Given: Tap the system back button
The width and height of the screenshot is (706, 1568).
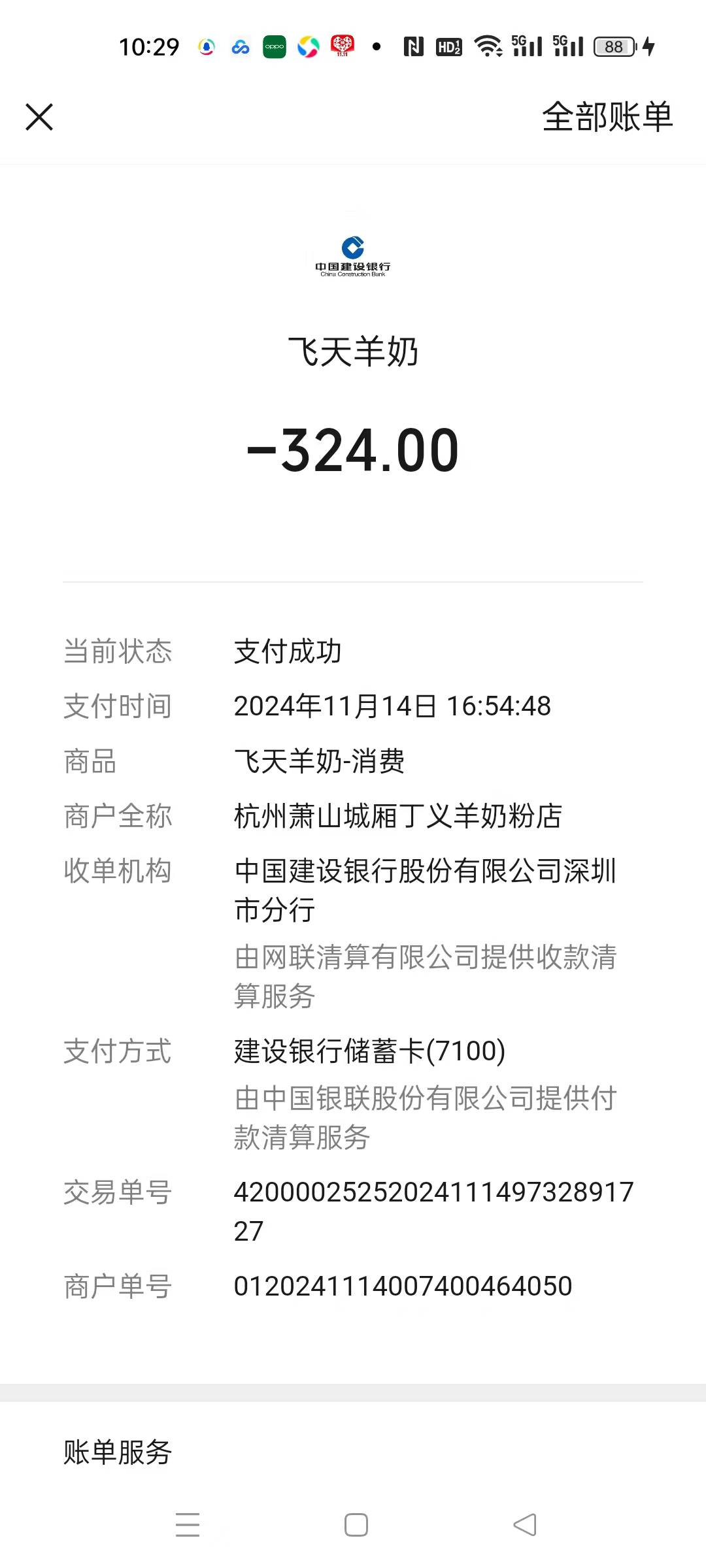Looking at the screenshot, I should click(525, 1525).
